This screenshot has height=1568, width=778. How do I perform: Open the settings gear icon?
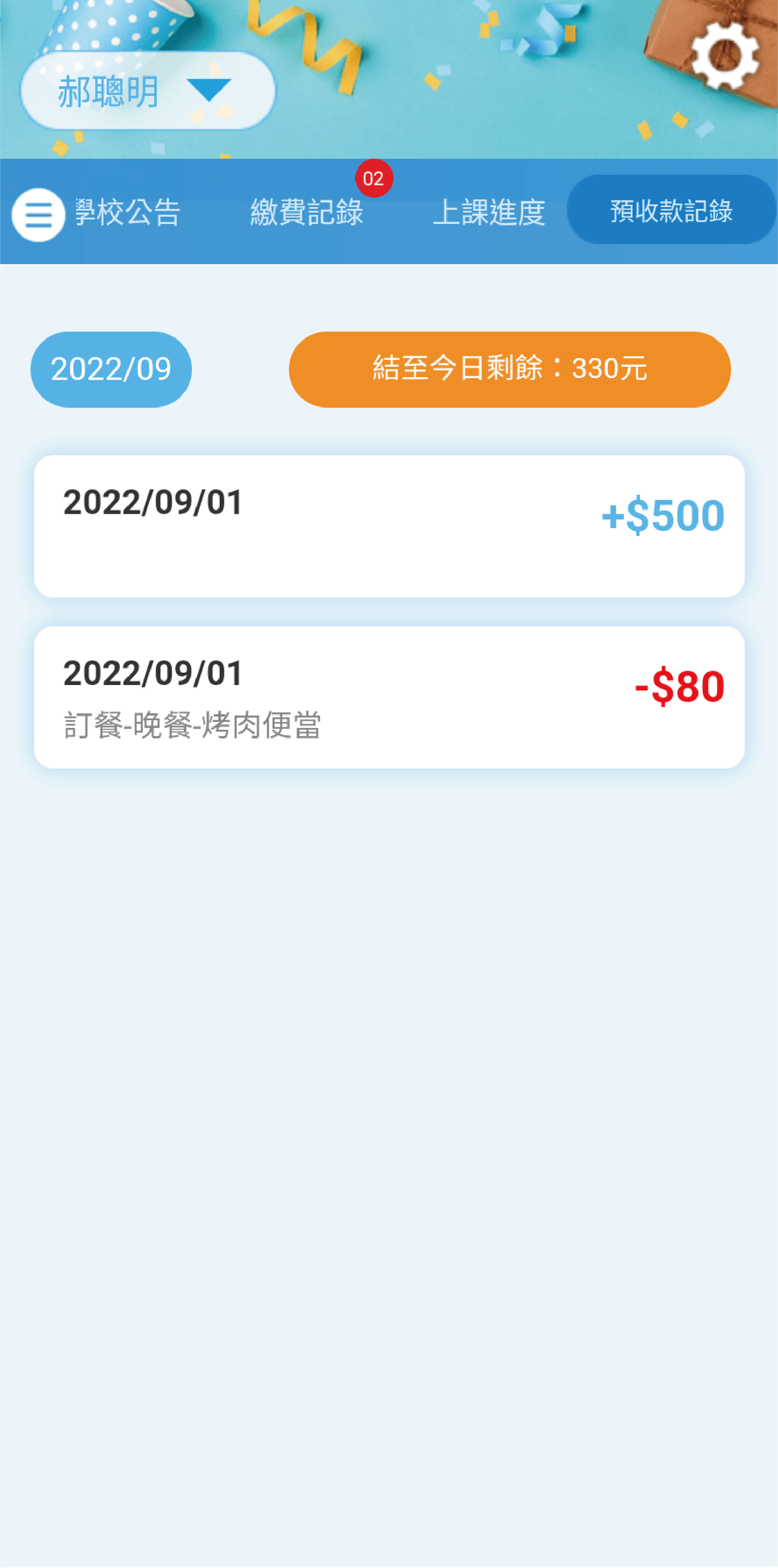click(724, 56)
